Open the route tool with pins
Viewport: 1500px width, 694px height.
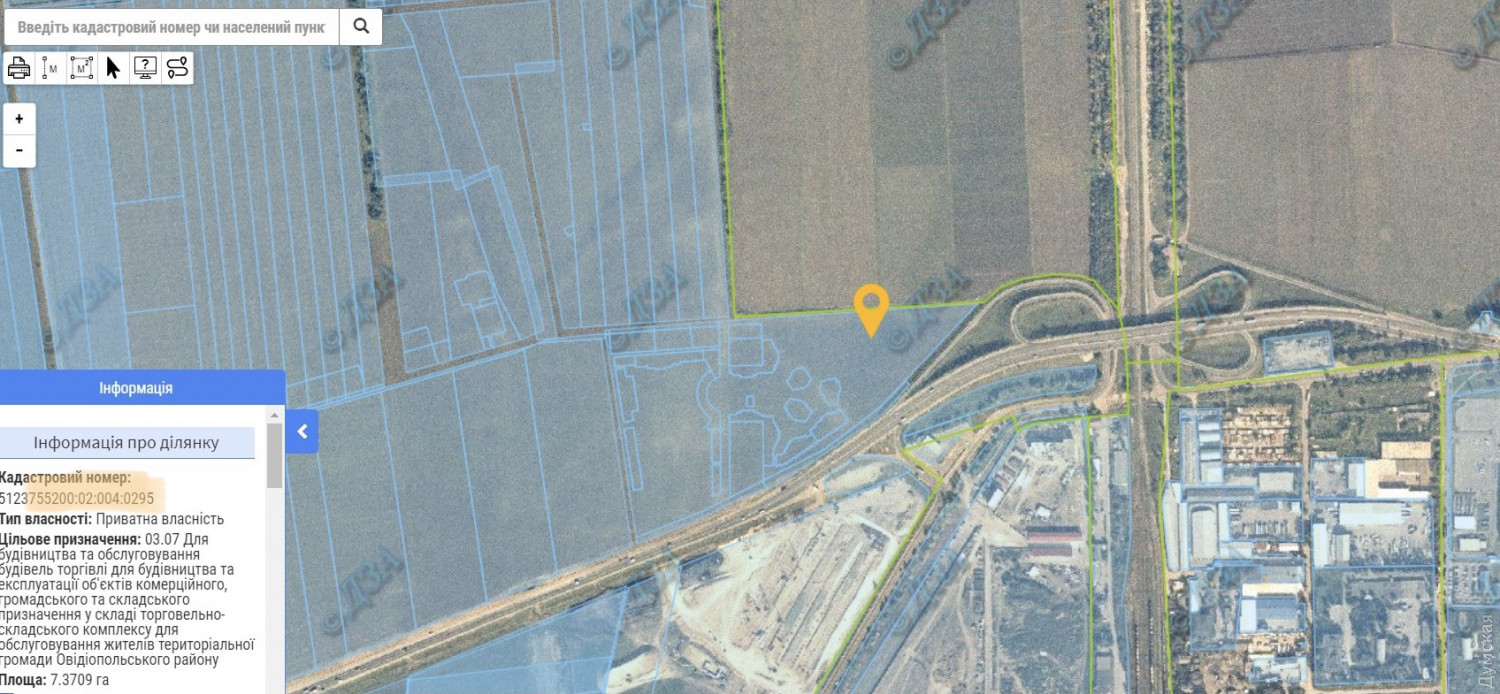[x=177, y=68]
